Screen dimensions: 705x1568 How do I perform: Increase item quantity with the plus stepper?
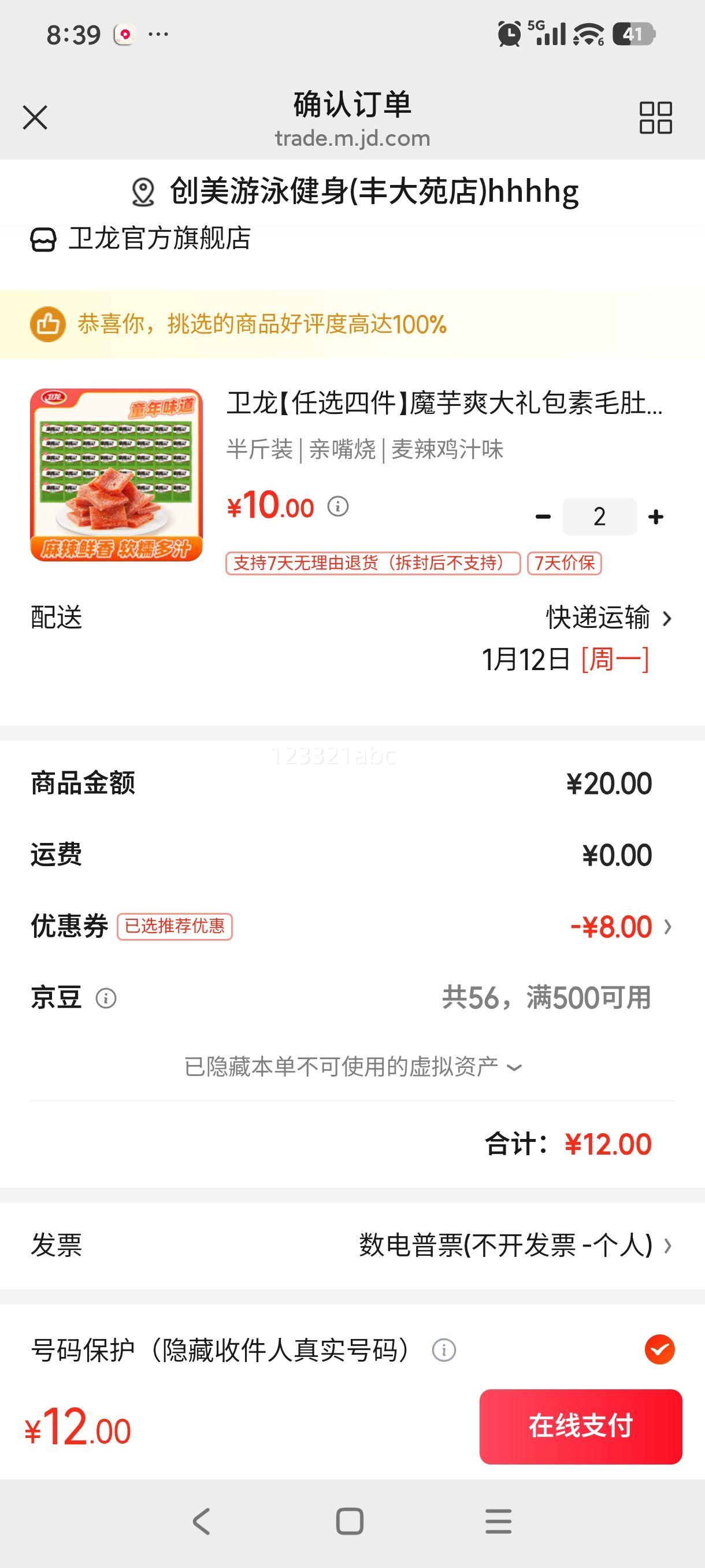pyautogui.click(x=656, y=516)
